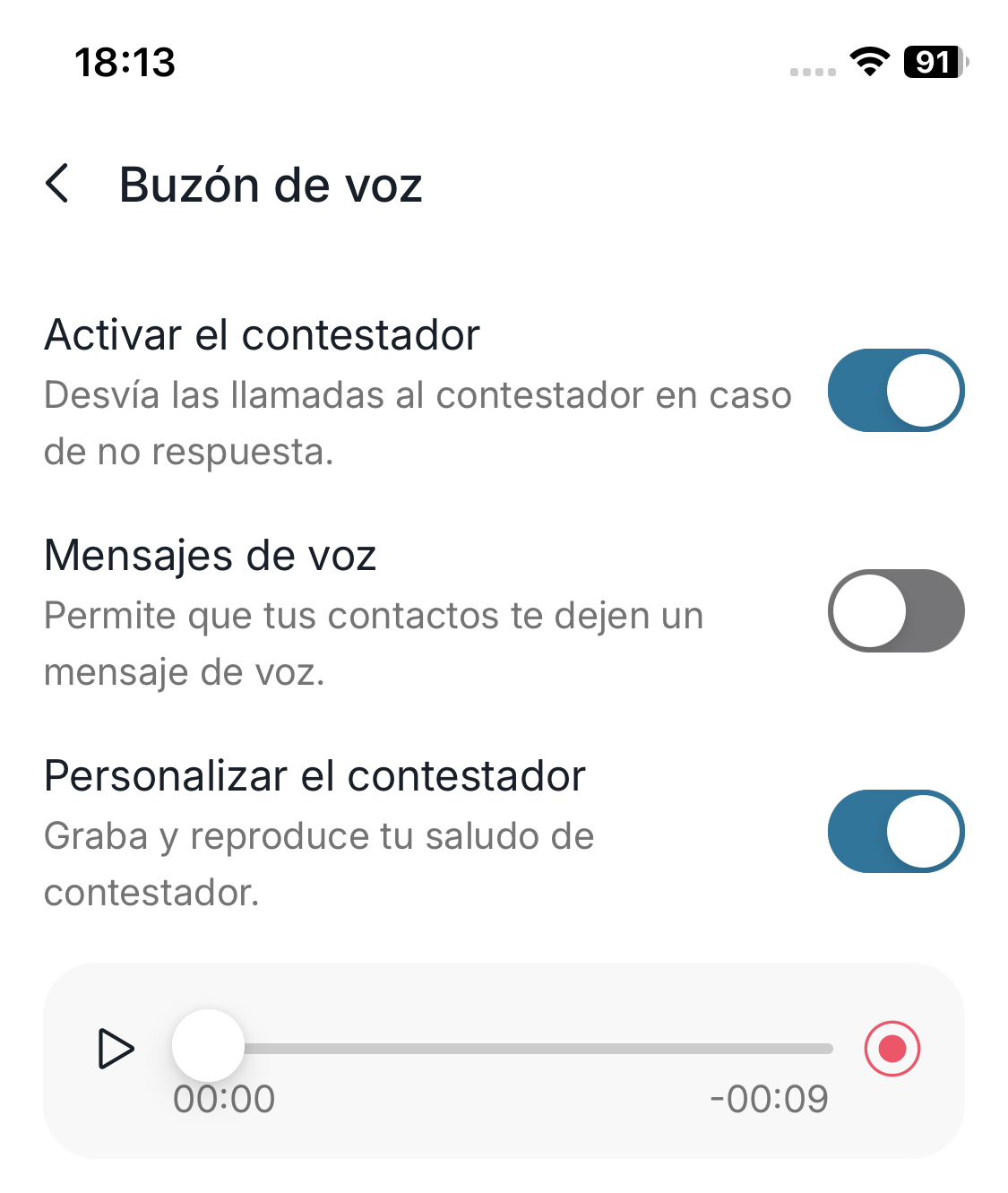1008x1193 pixels.
Task: Tap the red record greeting button
Action: [892, 1048]
